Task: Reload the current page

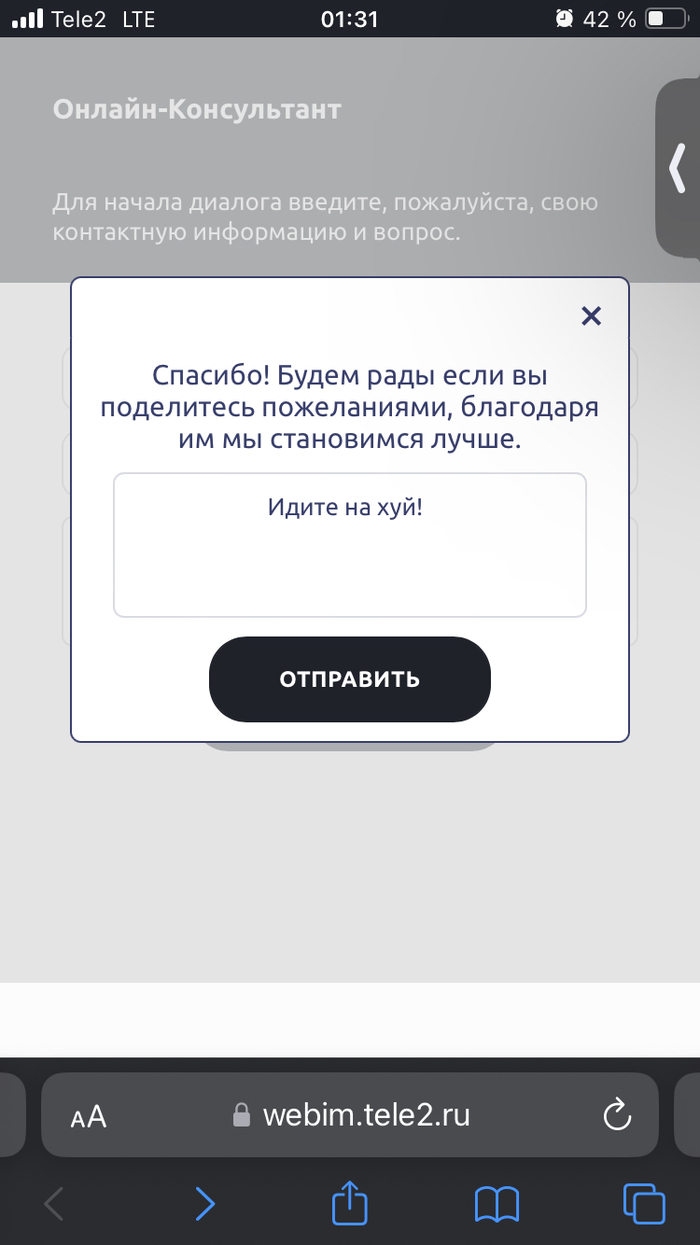Action: (x=618, y=1114)
